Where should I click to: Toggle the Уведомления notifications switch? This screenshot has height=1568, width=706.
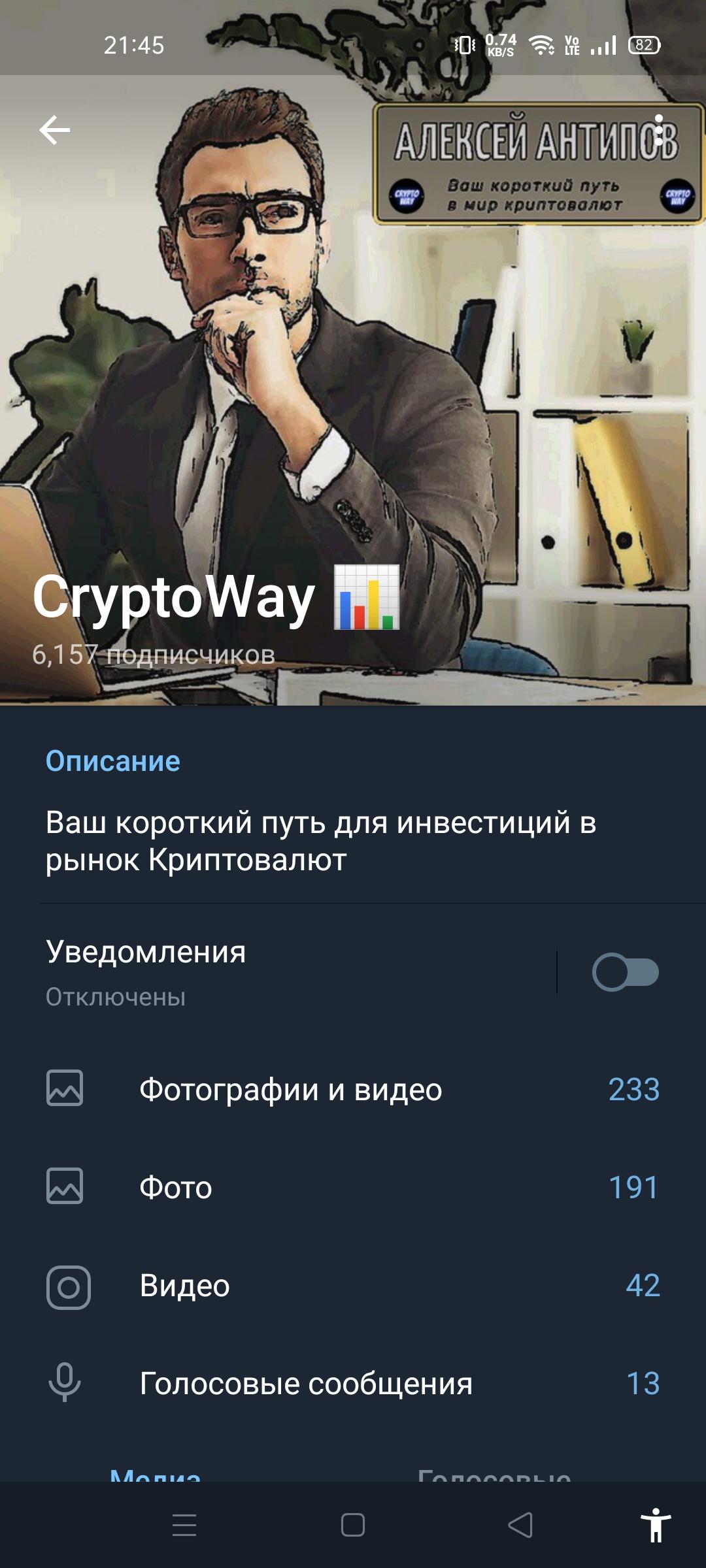pos(625,972)
